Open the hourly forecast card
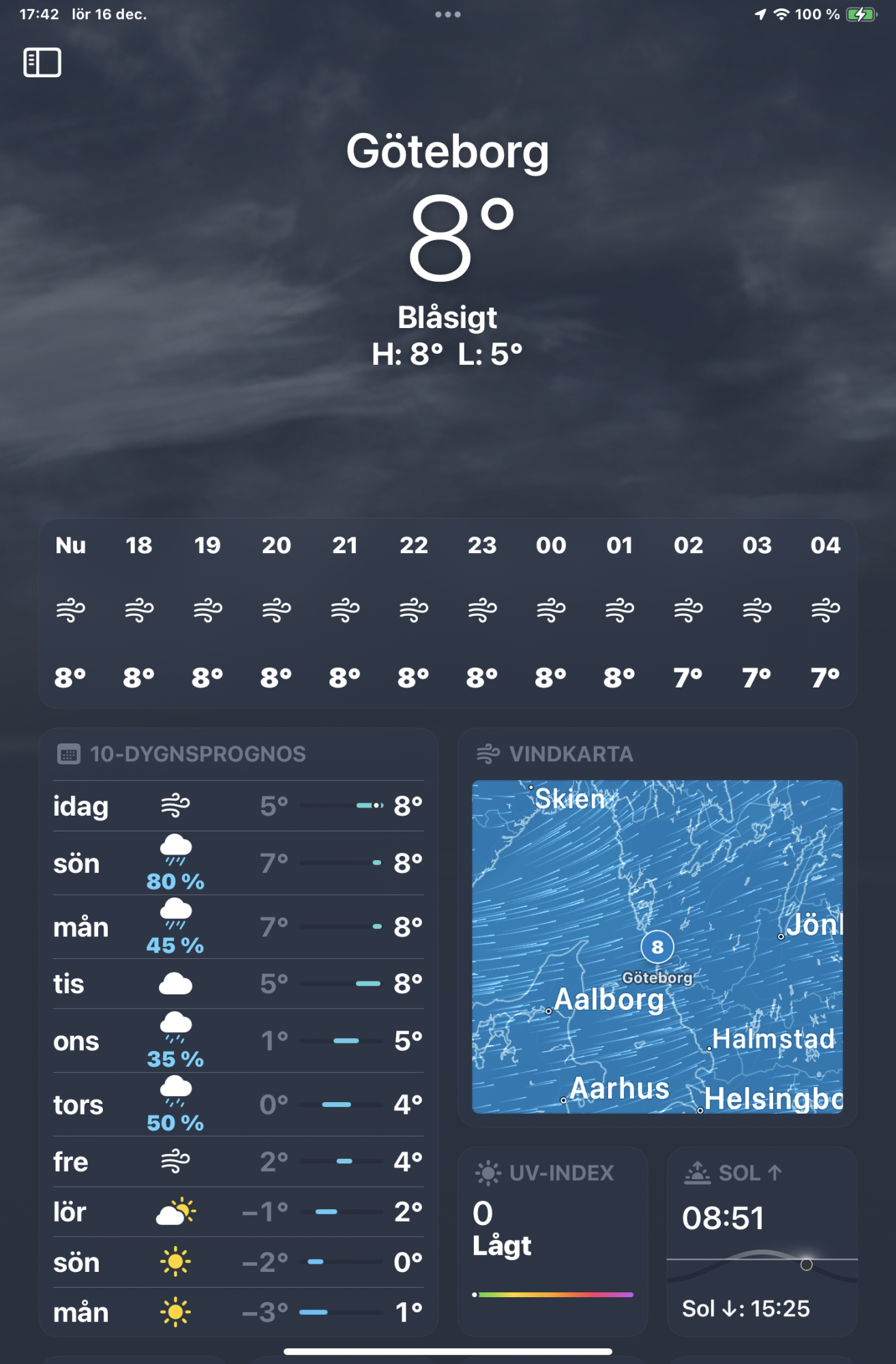This screenshot has height=1364, width=896. coord(448,612)
